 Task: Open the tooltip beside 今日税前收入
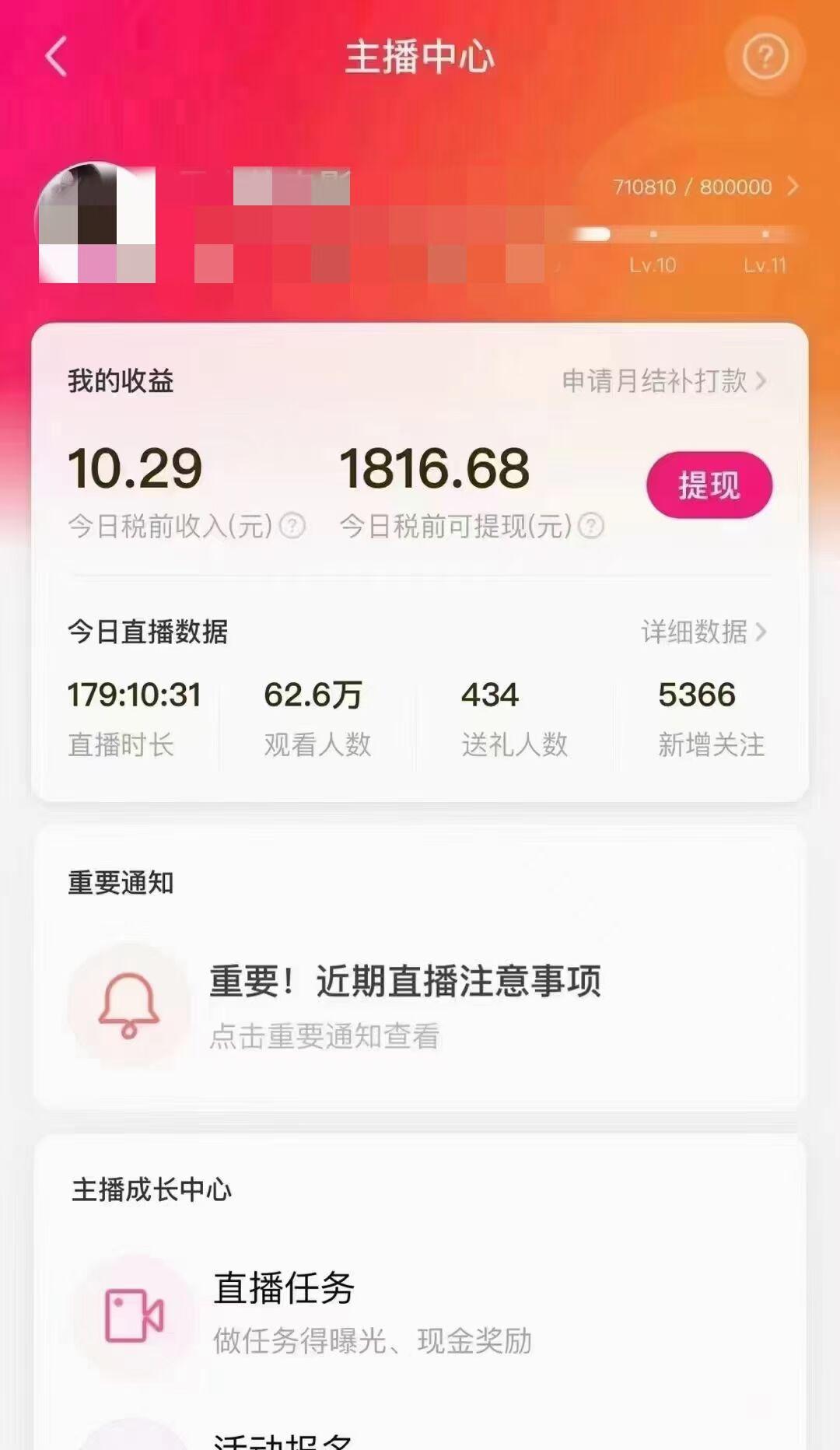pyautogui.click(x=291, y=524)
